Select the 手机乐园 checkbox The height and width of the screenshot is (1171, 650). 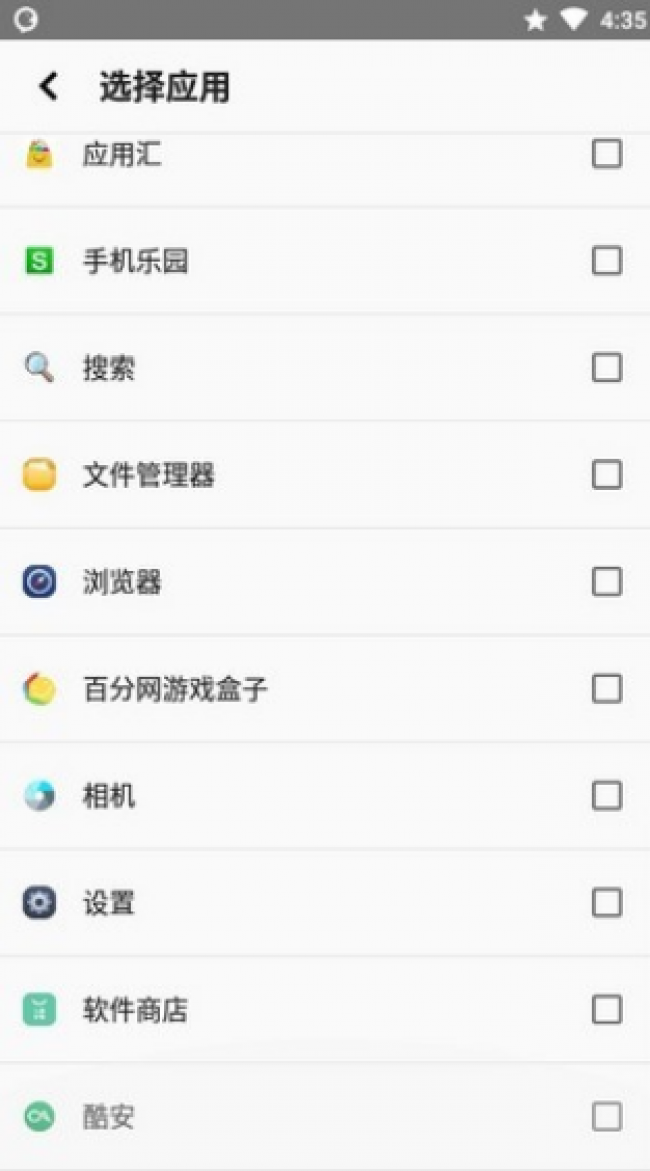pos(606,261)
